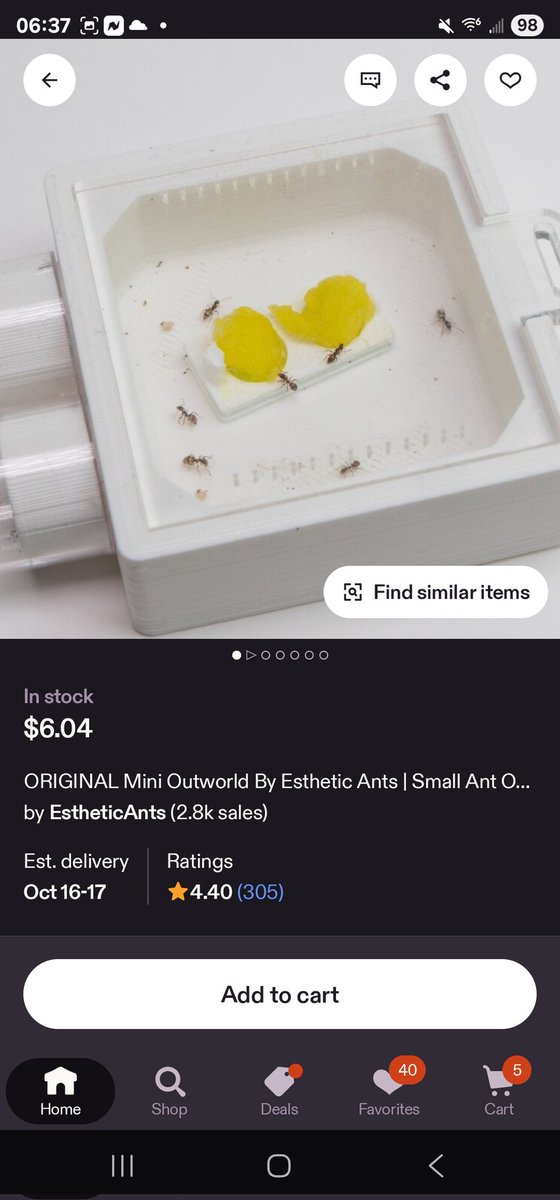The image size is (560, 1200).
Task: Message the seller via chat icon
Action: pyautogui.click(x=370, y=80)
